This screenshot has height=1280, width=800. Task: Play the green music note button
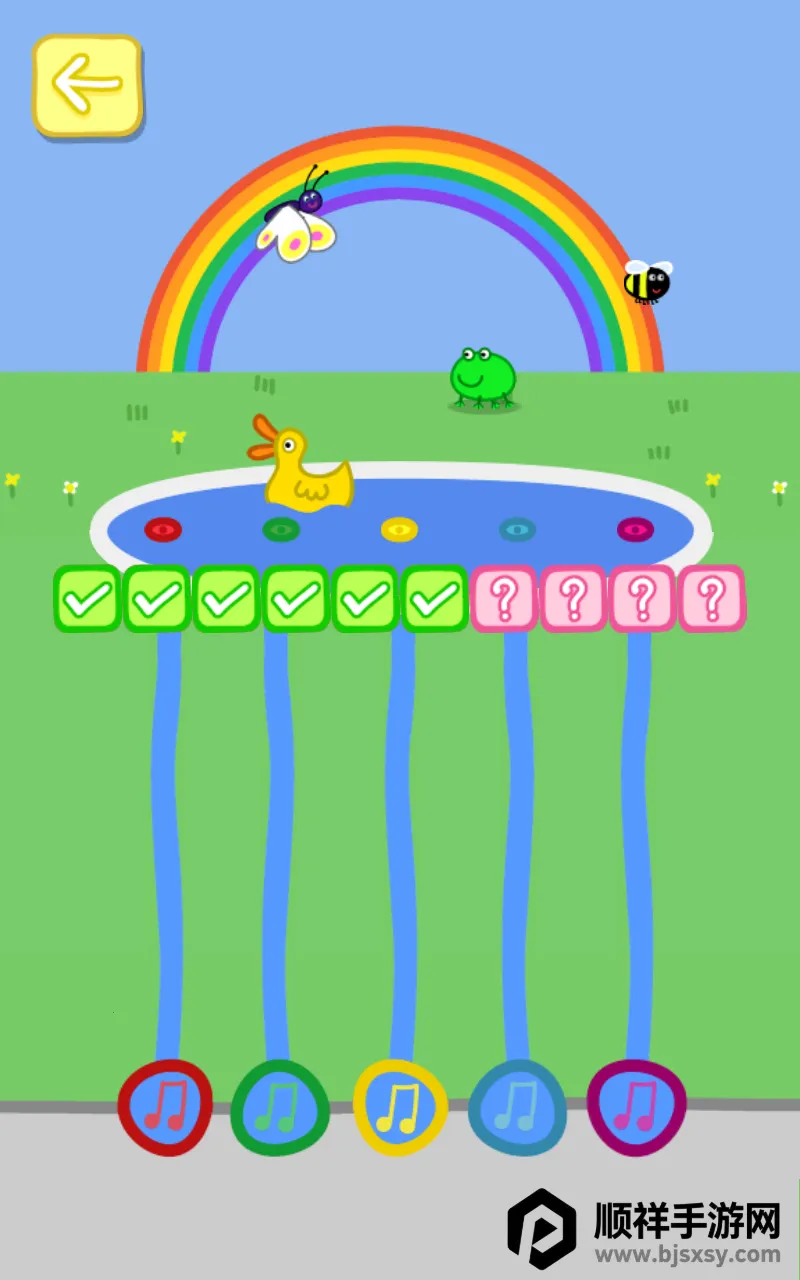pyautogui.click(x=280, y=1108)
